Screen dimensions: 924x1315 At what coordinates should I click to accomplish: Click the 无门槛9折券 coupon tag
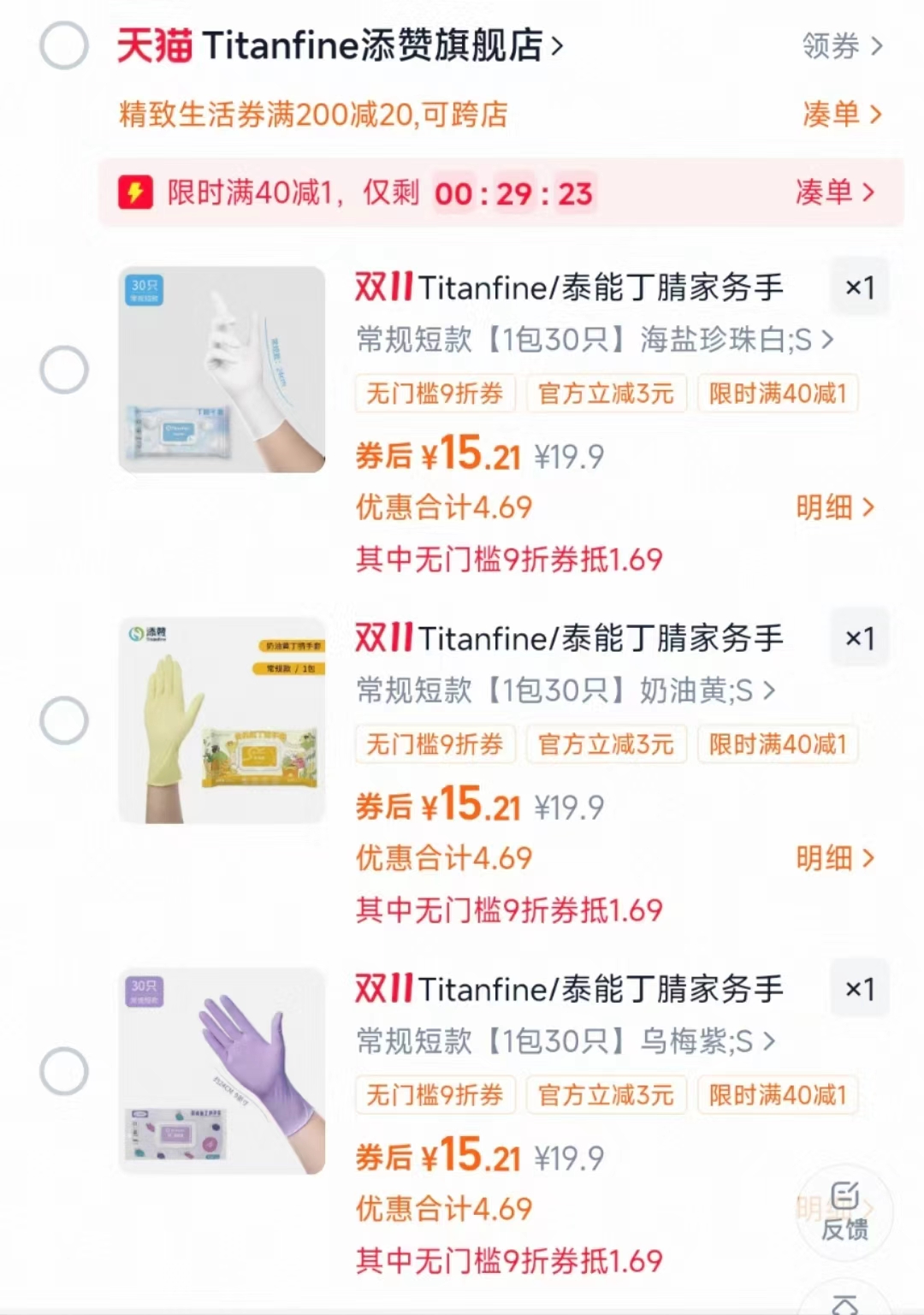(435, 394)
